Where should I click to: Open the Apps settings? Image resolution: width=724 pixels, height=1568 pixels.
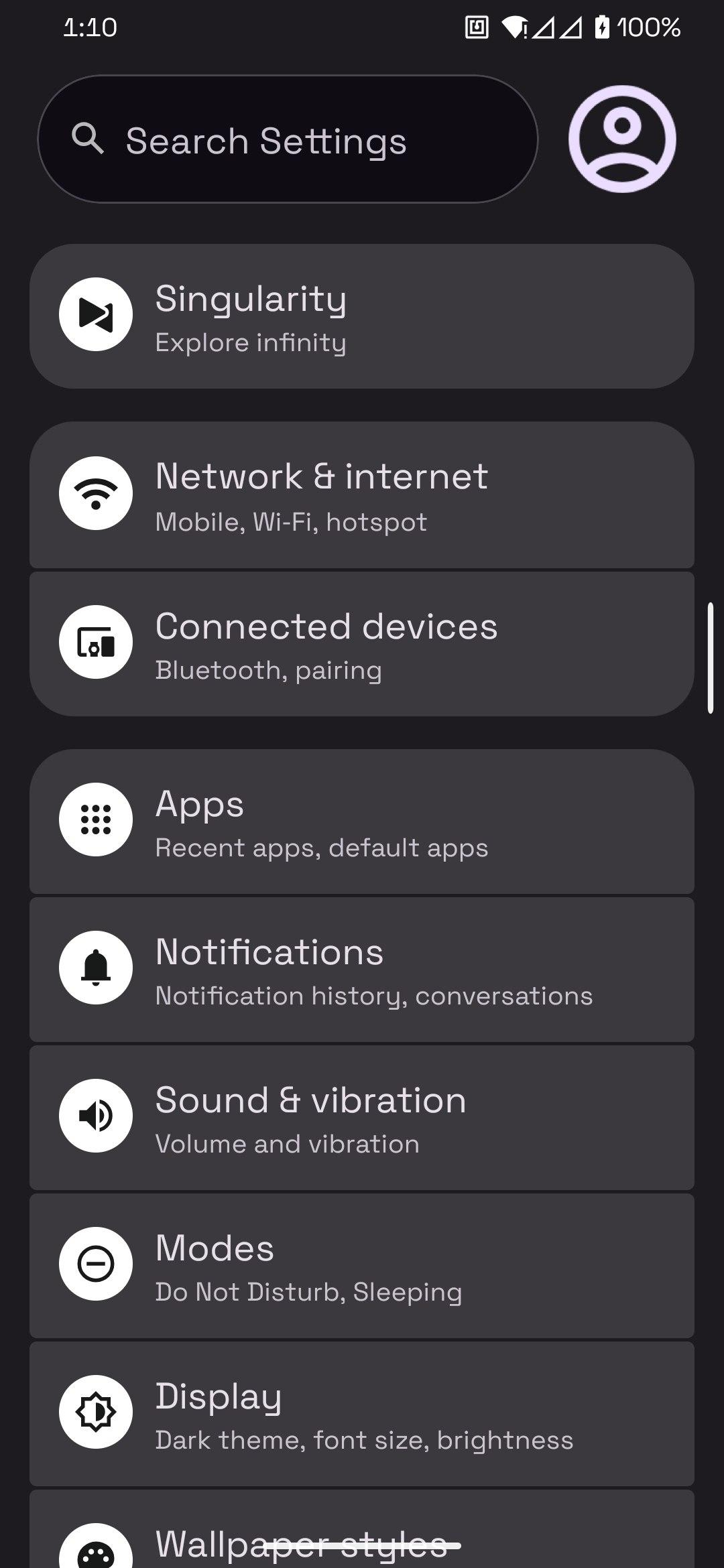tap(362, 822)
